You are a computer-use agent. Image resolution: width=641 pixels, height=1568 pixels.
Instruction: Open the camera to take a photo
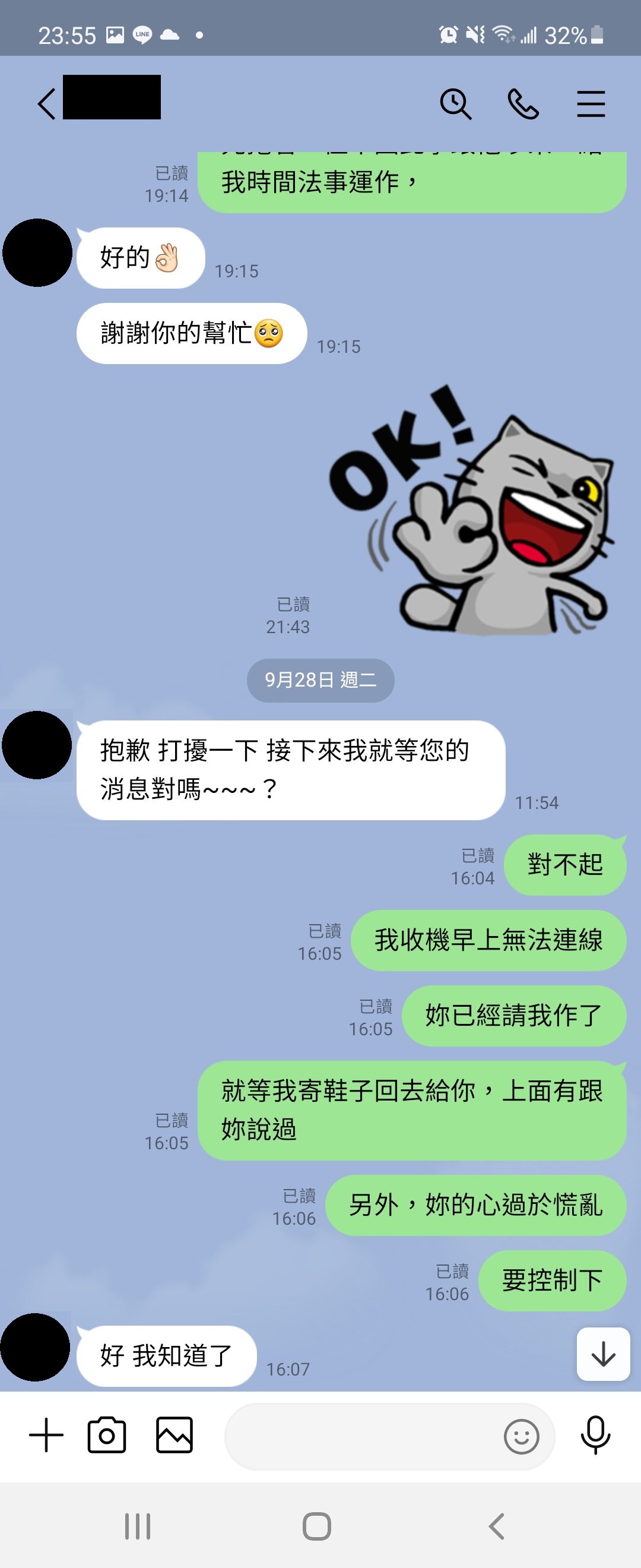click(107, 1436)
